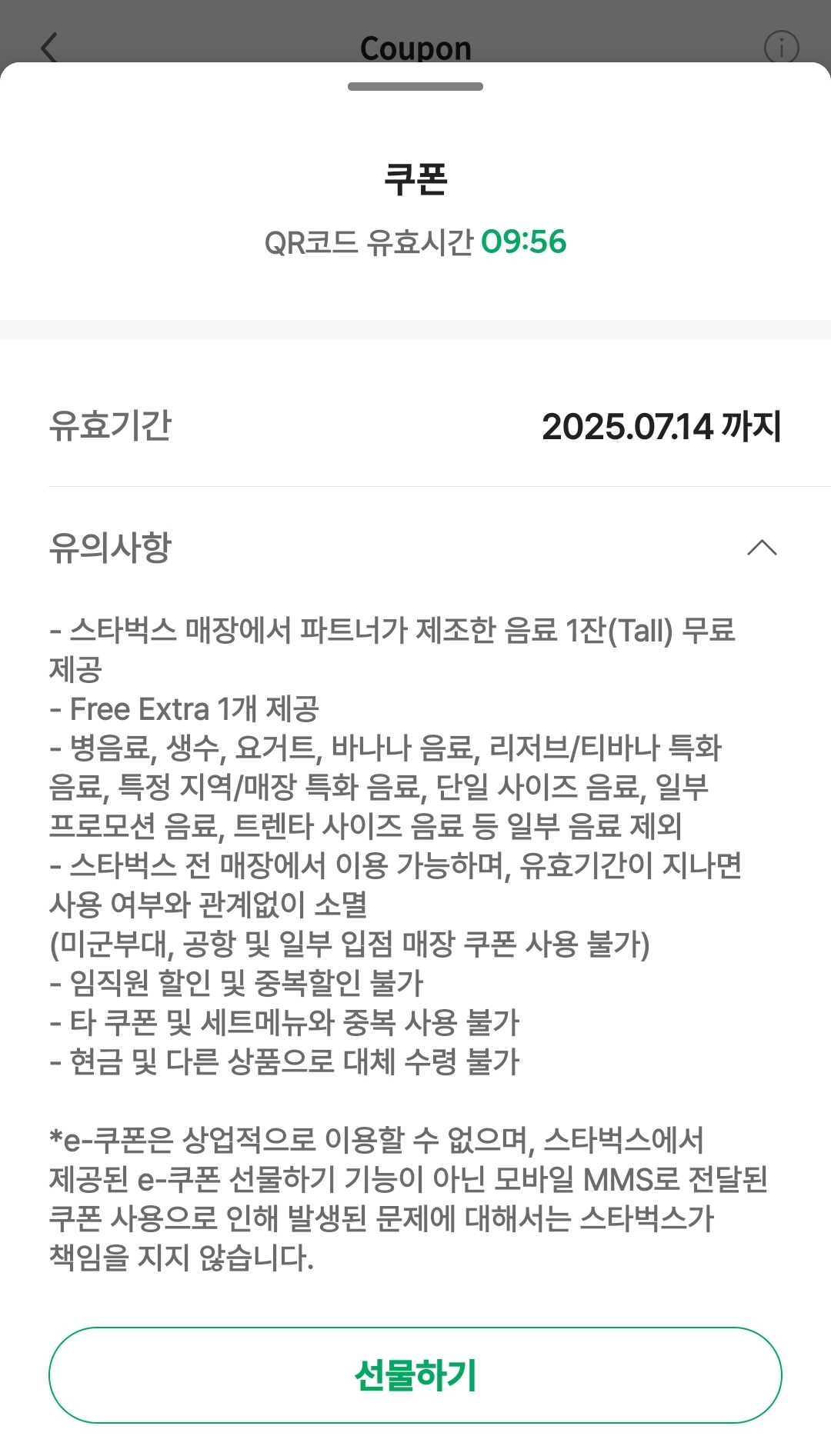Select the QR코드 유효시간 timer area
831x1456 pixels.
pyautogui.click(x=415, y=241)
